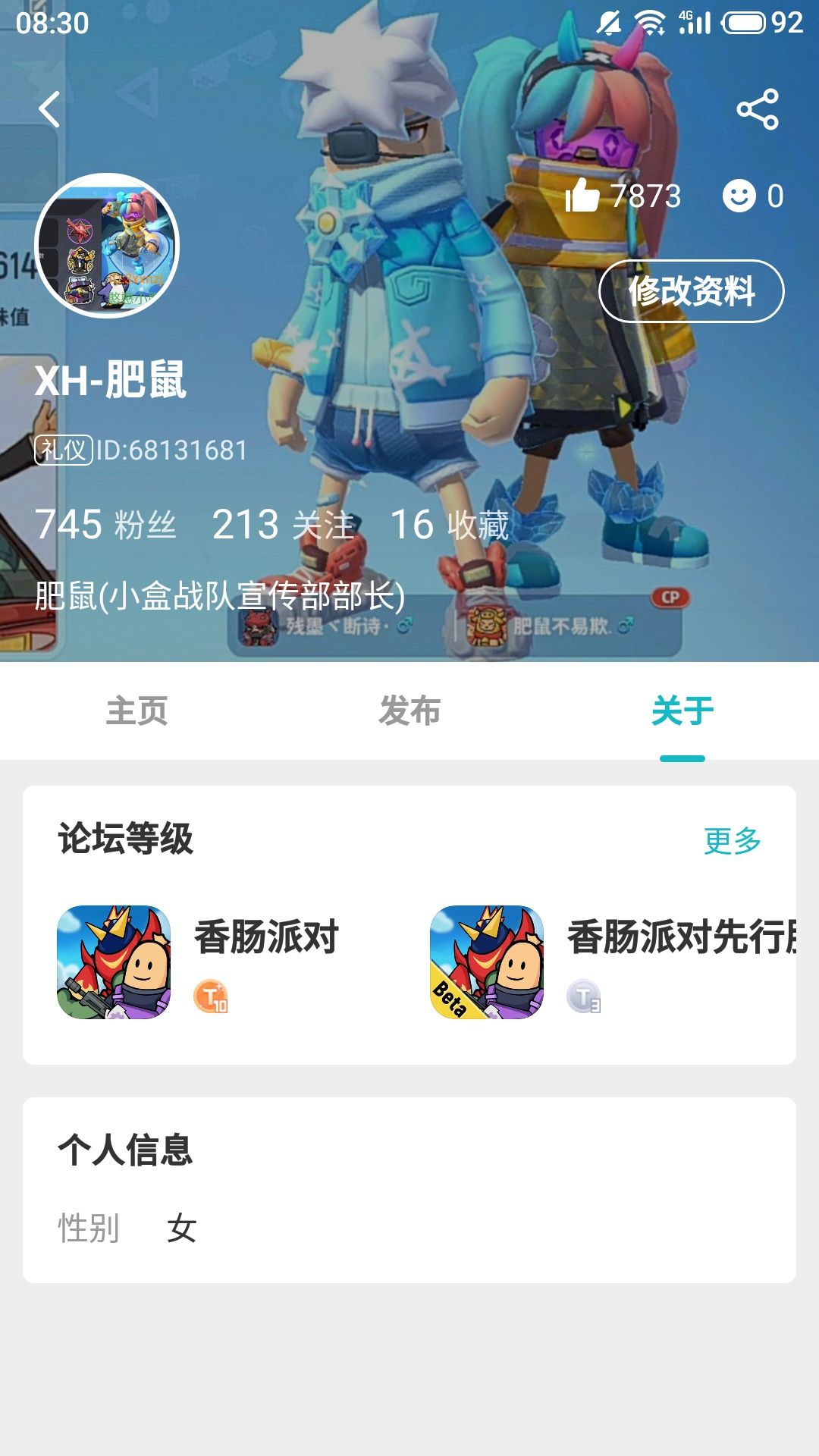Screen dimensions: 819x1456
Task: View the 745 粉丝 followers list
Action: [x=105, y=525]
